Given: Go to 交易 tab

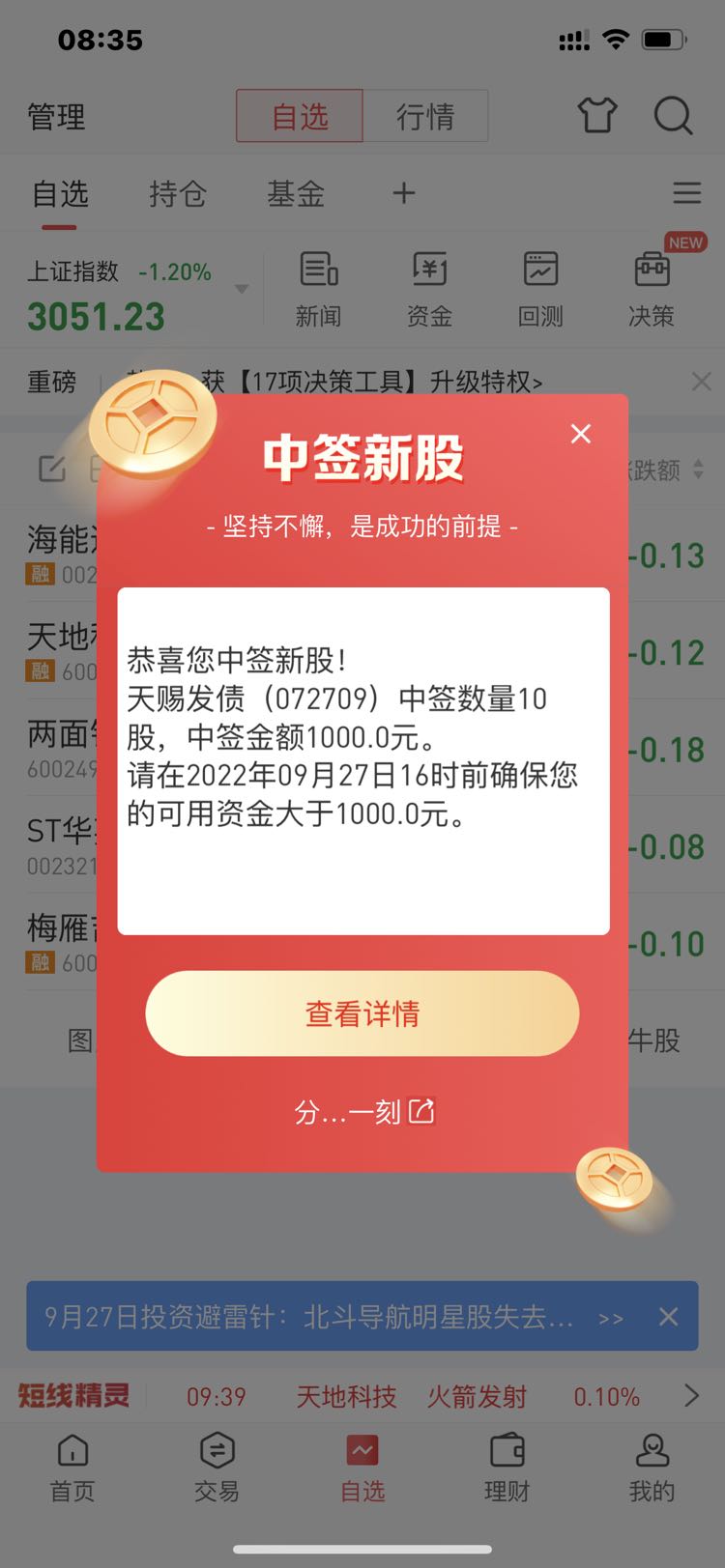Looking at the screenshot, I should [217, 1467].
